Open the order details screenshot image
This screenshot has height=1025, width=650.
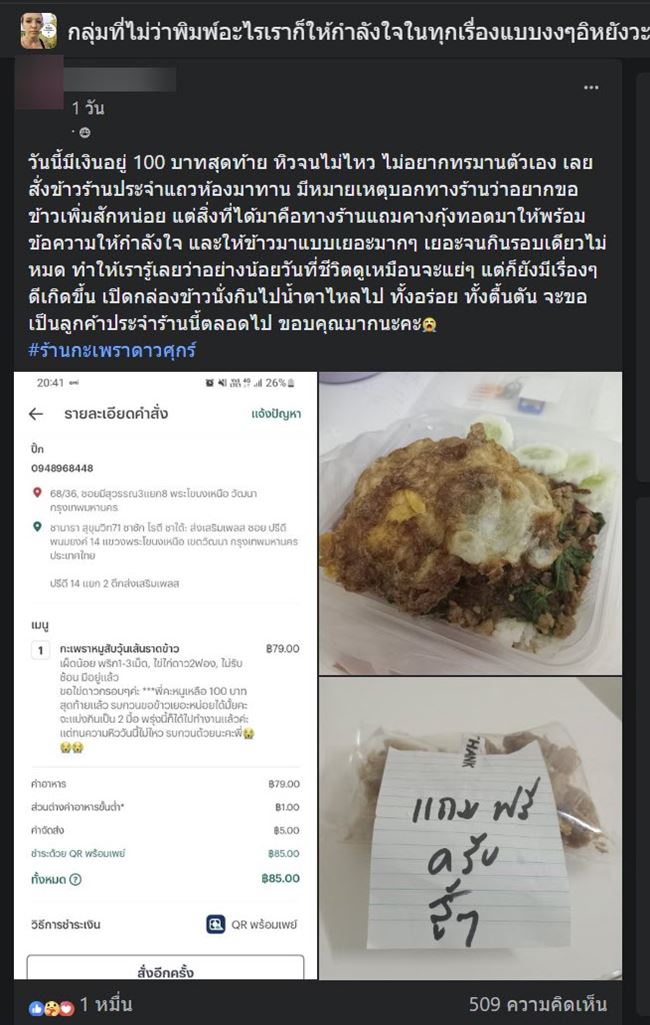tap(168, 676)
